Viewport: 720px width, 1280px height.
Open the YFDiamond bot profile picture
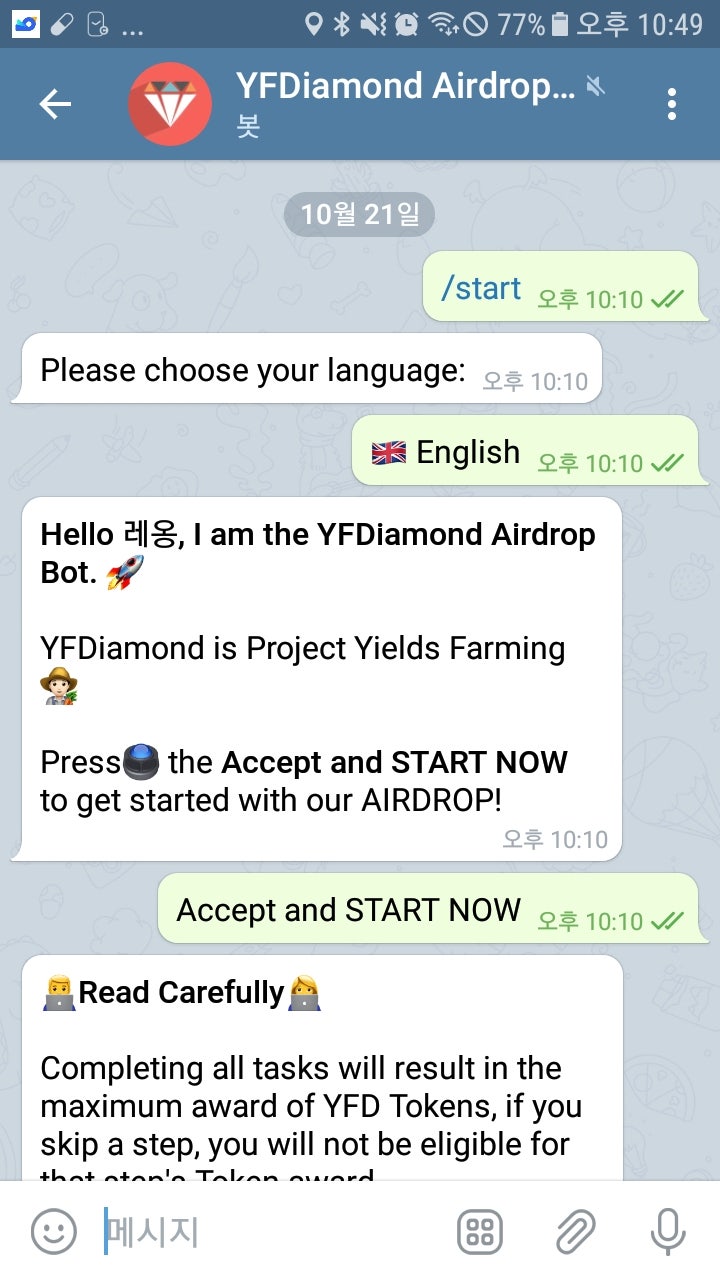click(x=169, y=103)
